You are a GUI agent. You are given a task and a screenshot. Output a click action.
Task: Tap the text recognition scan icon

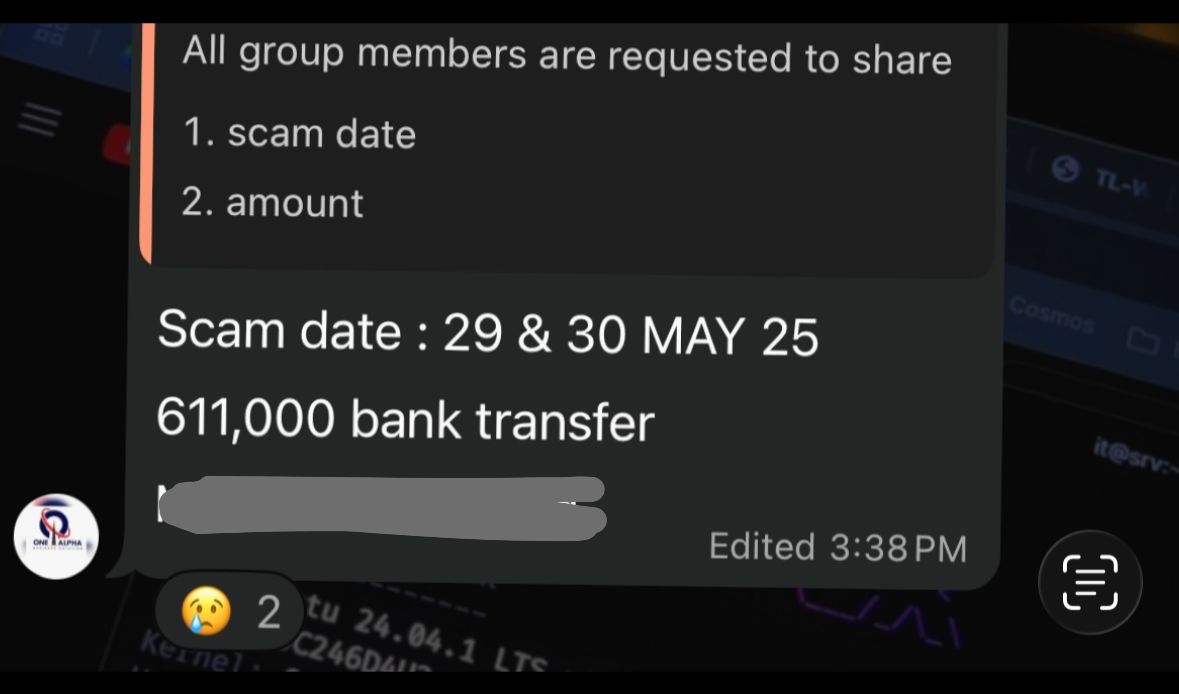coord(1090,581)
